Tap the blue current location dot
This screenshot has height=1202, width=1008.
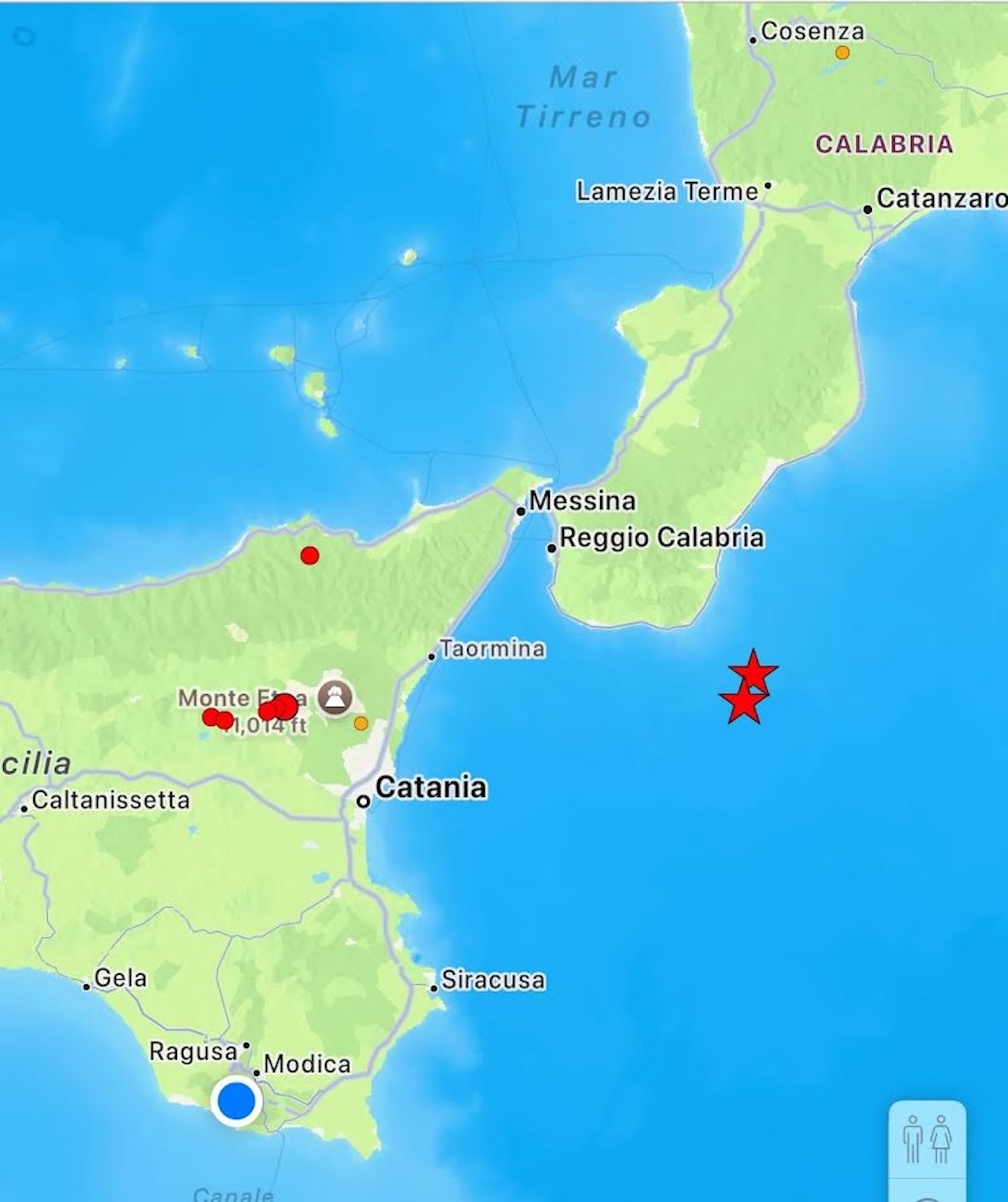point(236,1101)
